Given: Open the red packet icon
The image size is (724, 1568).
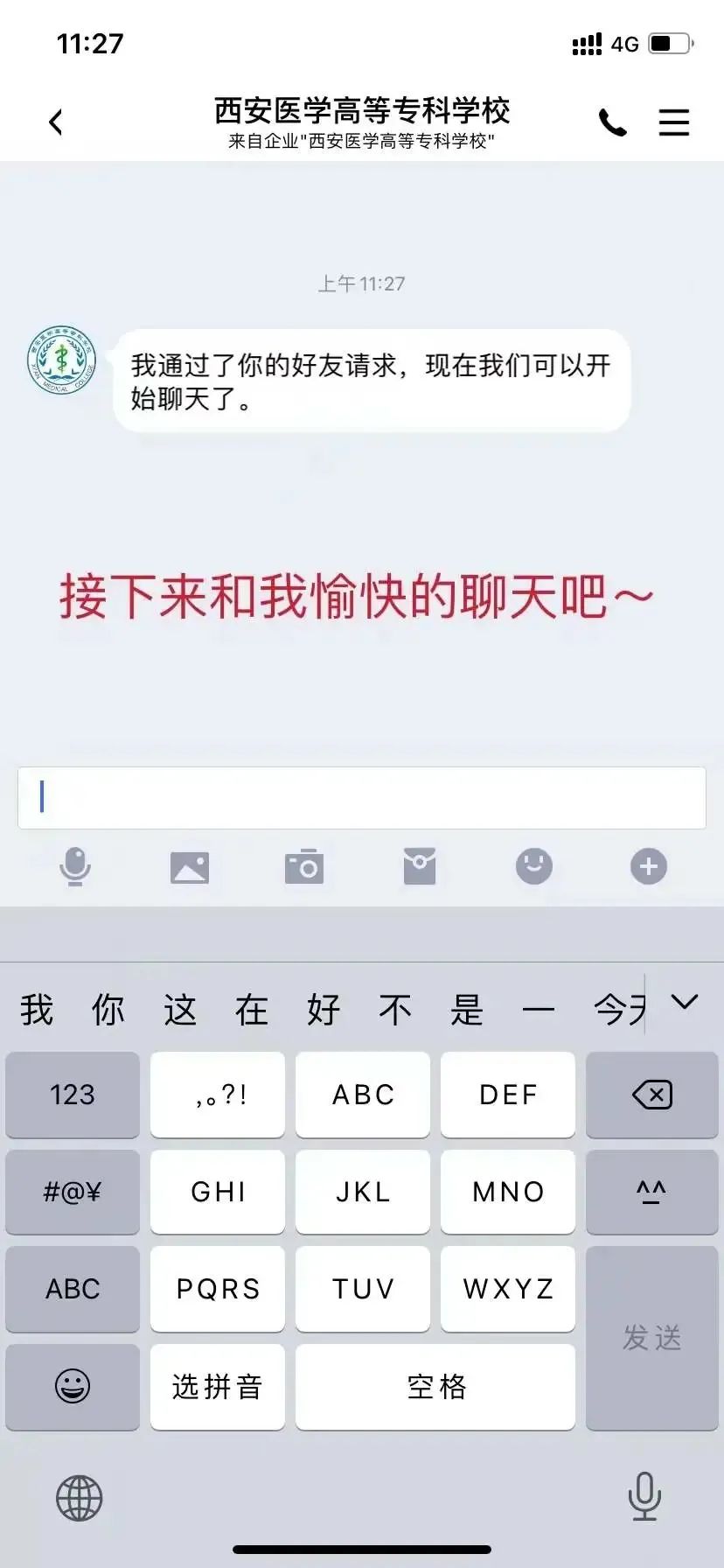Looking at the screenshot, I should (x=419, y=867).
